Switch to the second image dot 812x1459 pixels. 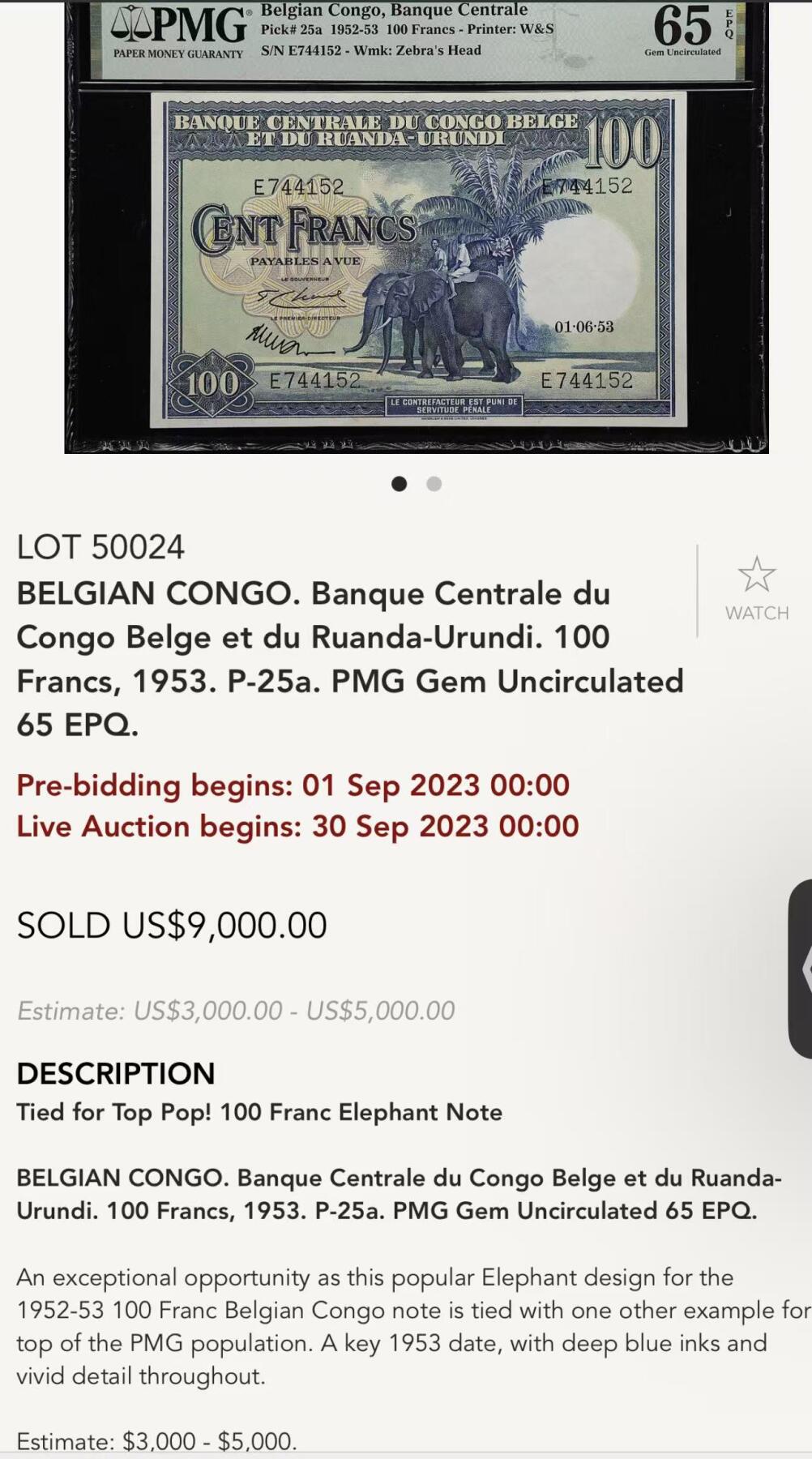(434, 484)
